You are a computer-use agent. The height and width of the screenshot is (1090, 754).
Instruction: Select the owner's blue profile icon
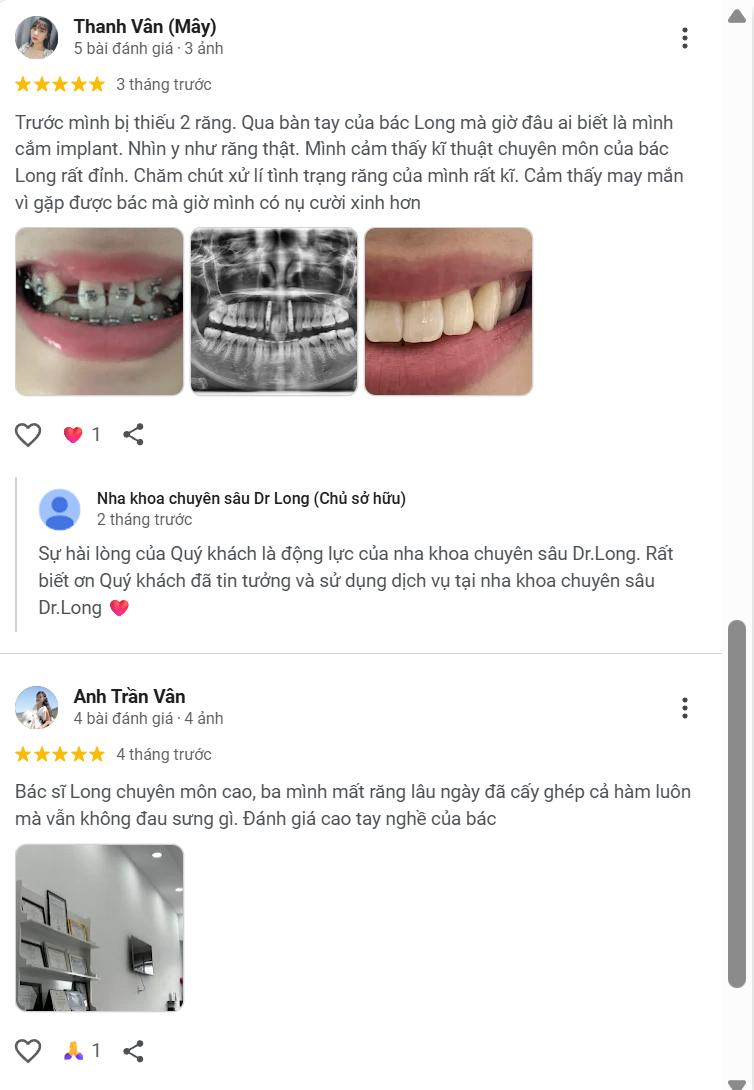coord(60,510)
